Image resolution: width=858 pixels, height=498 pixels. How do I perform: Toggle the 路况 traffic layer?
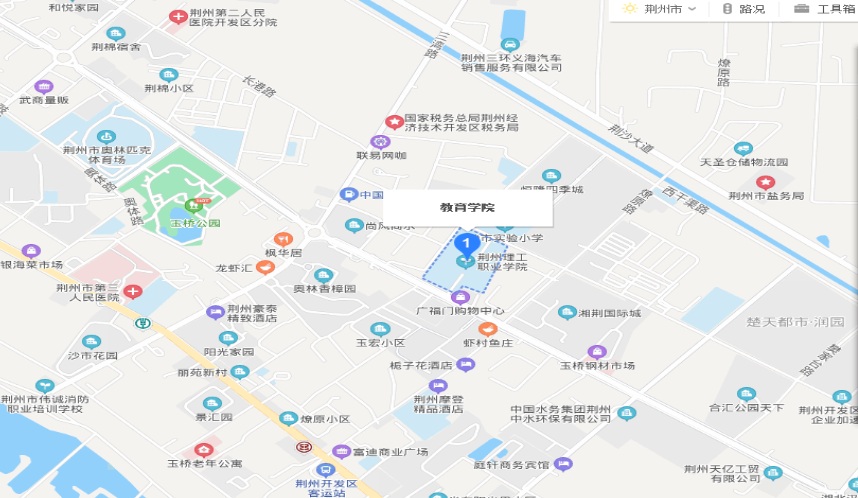point(744,9)
